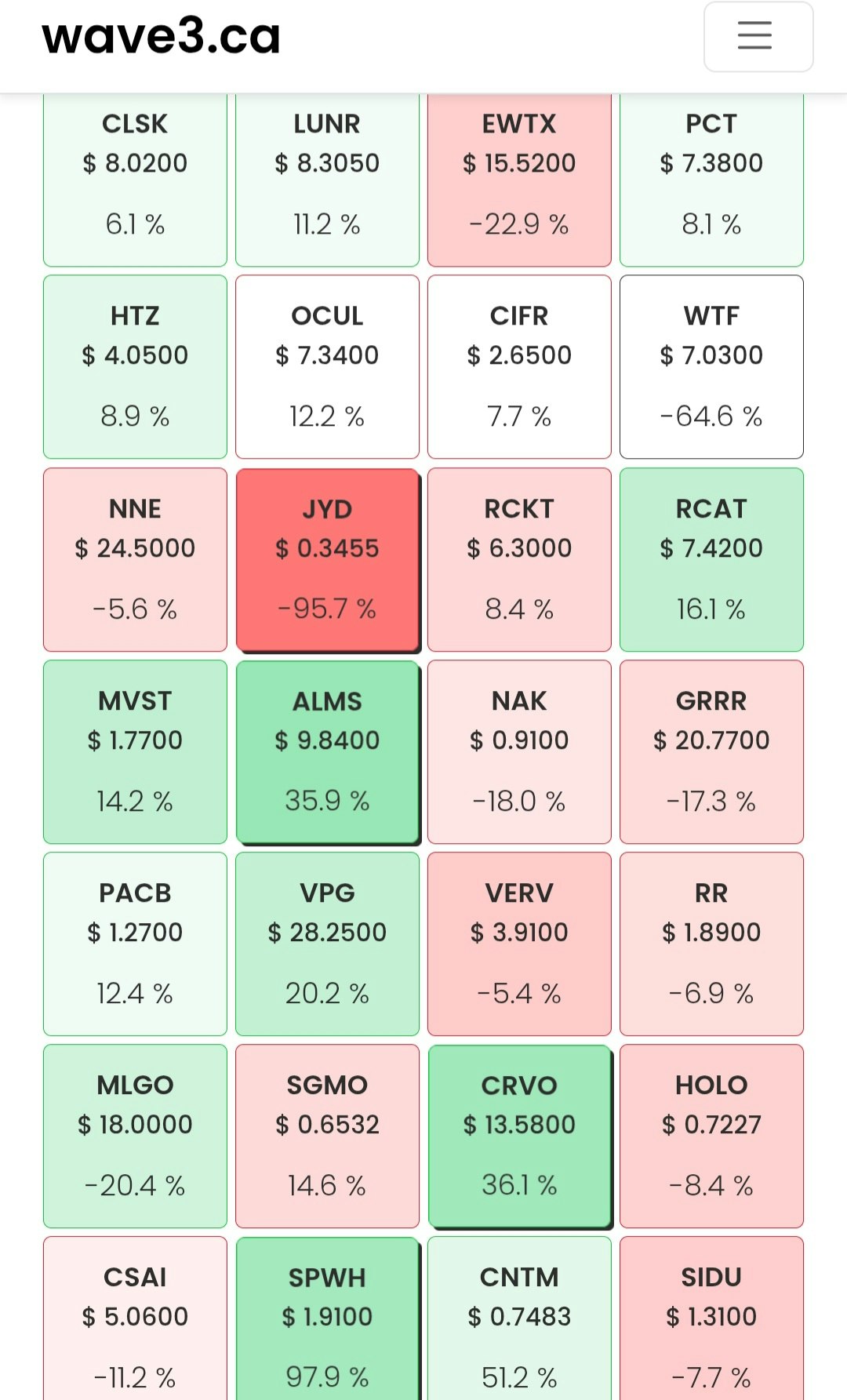The height and width of the screenshot is (1400, 847).
Task: Open the GRRR stock card
Action: tap(711, 751)
